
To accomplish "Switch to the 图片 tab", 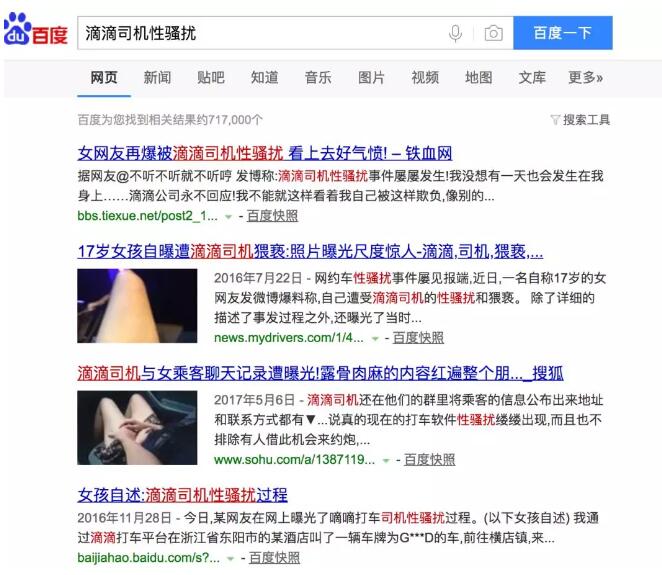I will pyautogui.click(x=371, y=77).
